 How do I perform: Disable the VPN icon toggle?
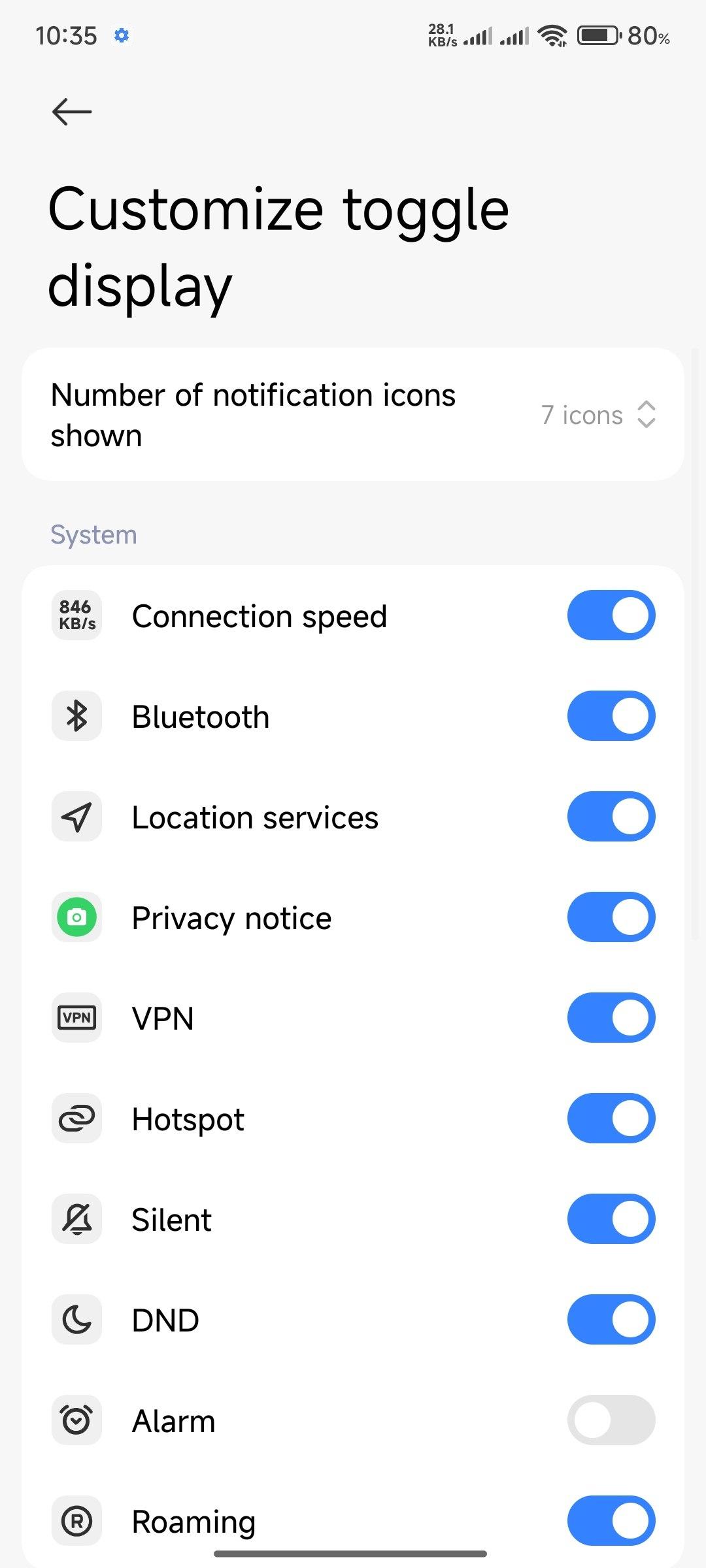611,1018
